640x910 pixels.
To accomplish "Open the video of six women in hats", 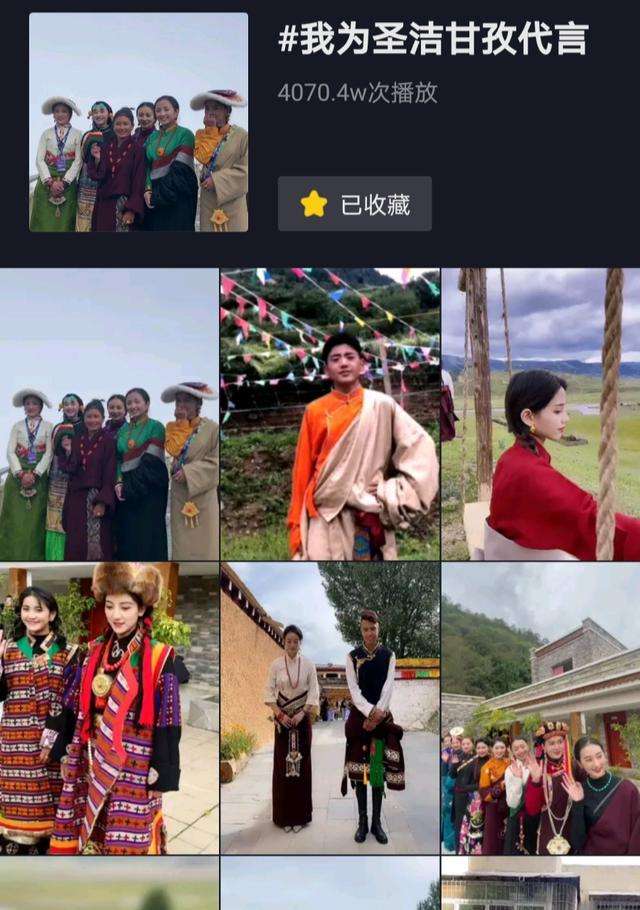I will pyautogui.click(x=109, y=414).
